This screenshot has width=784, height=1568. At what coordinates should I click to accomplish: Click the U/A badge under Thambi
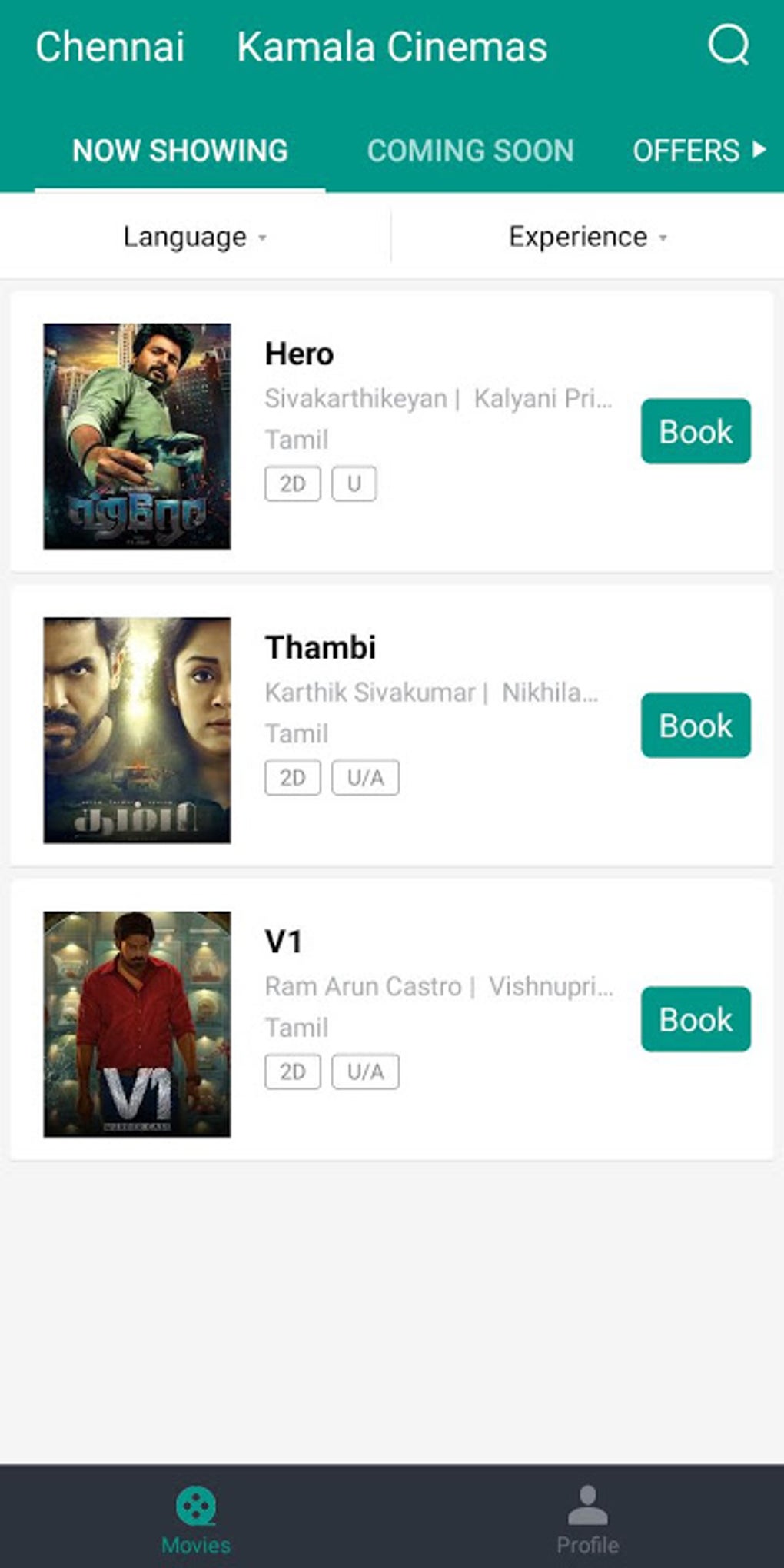tap(366, 778)
